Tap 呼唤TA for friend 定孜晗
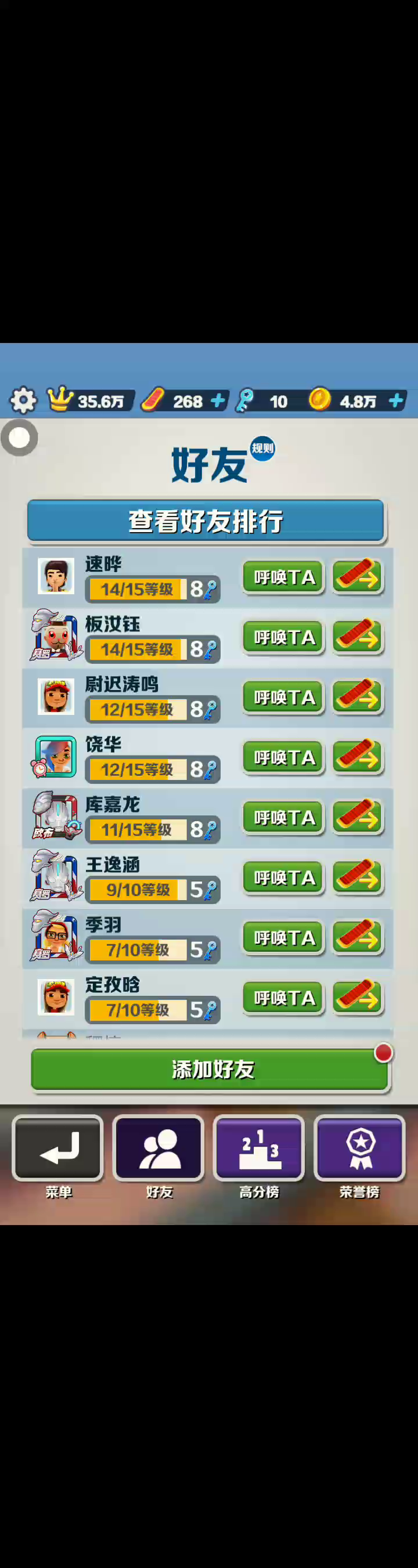Image resolution: width=418 pixels, height=1568 pixels. tap(283, 998)
